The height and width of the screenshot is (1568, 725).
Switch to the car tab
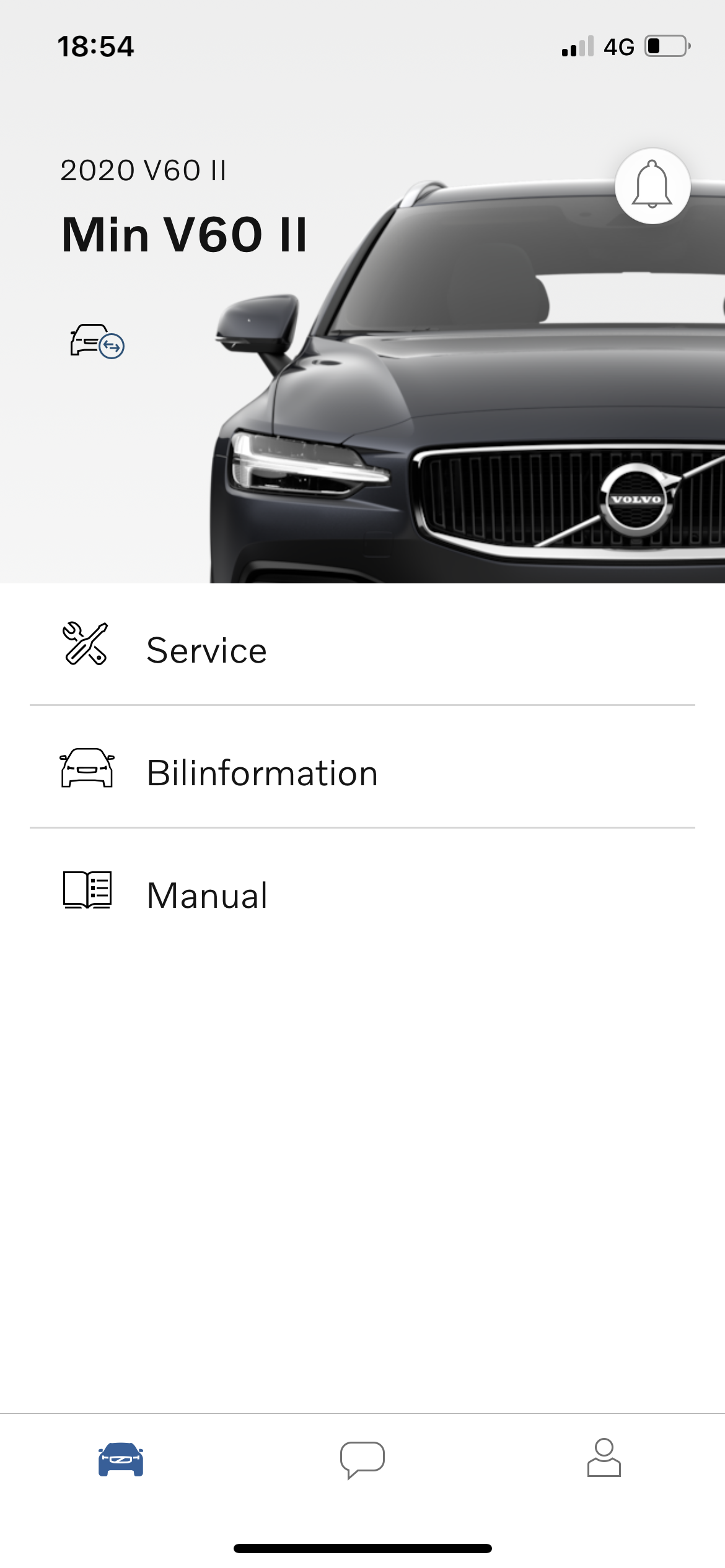(121, 1459)
